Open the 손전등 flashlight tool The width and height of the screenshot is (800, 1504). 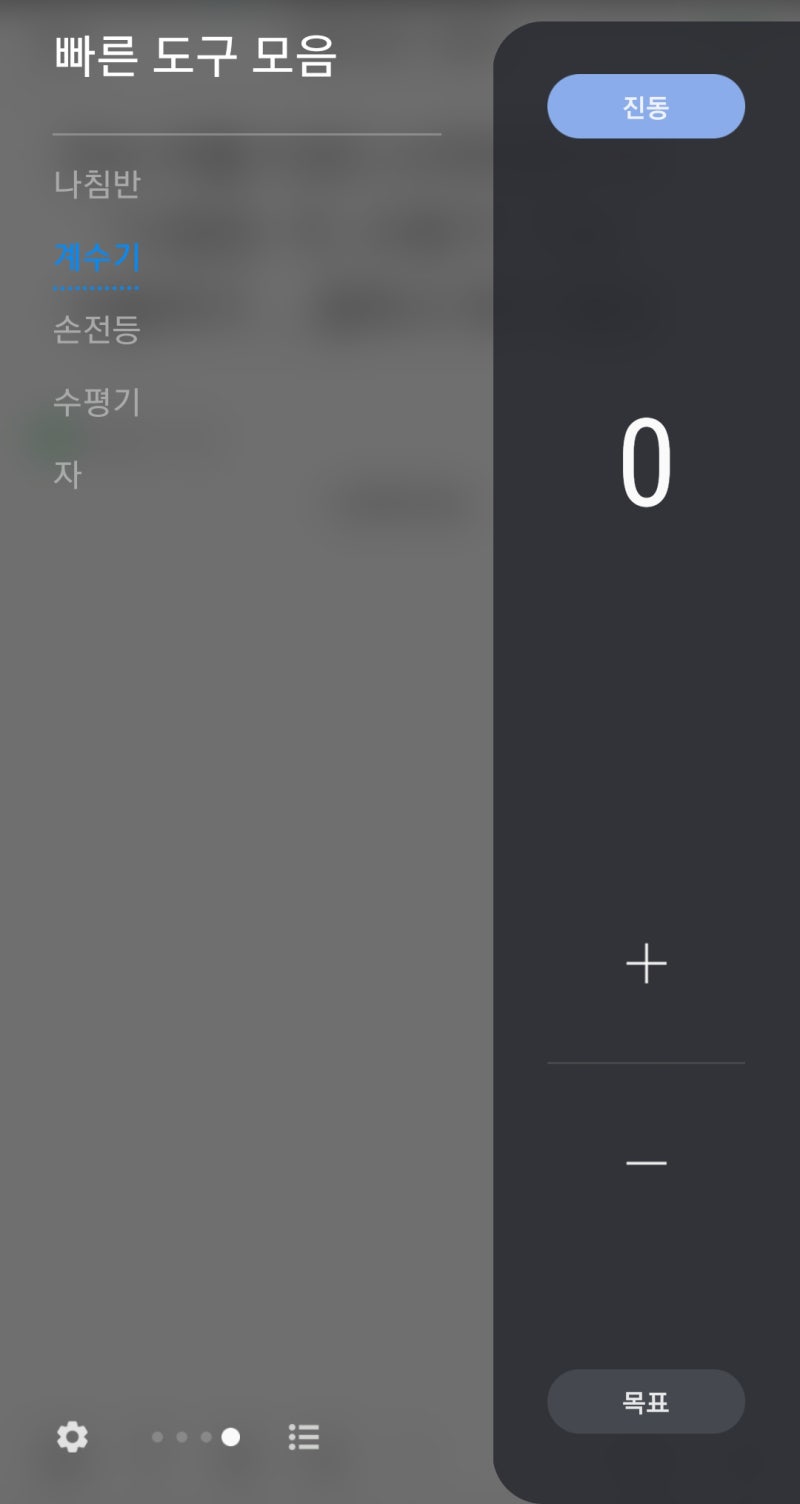[x=97, y=329]
